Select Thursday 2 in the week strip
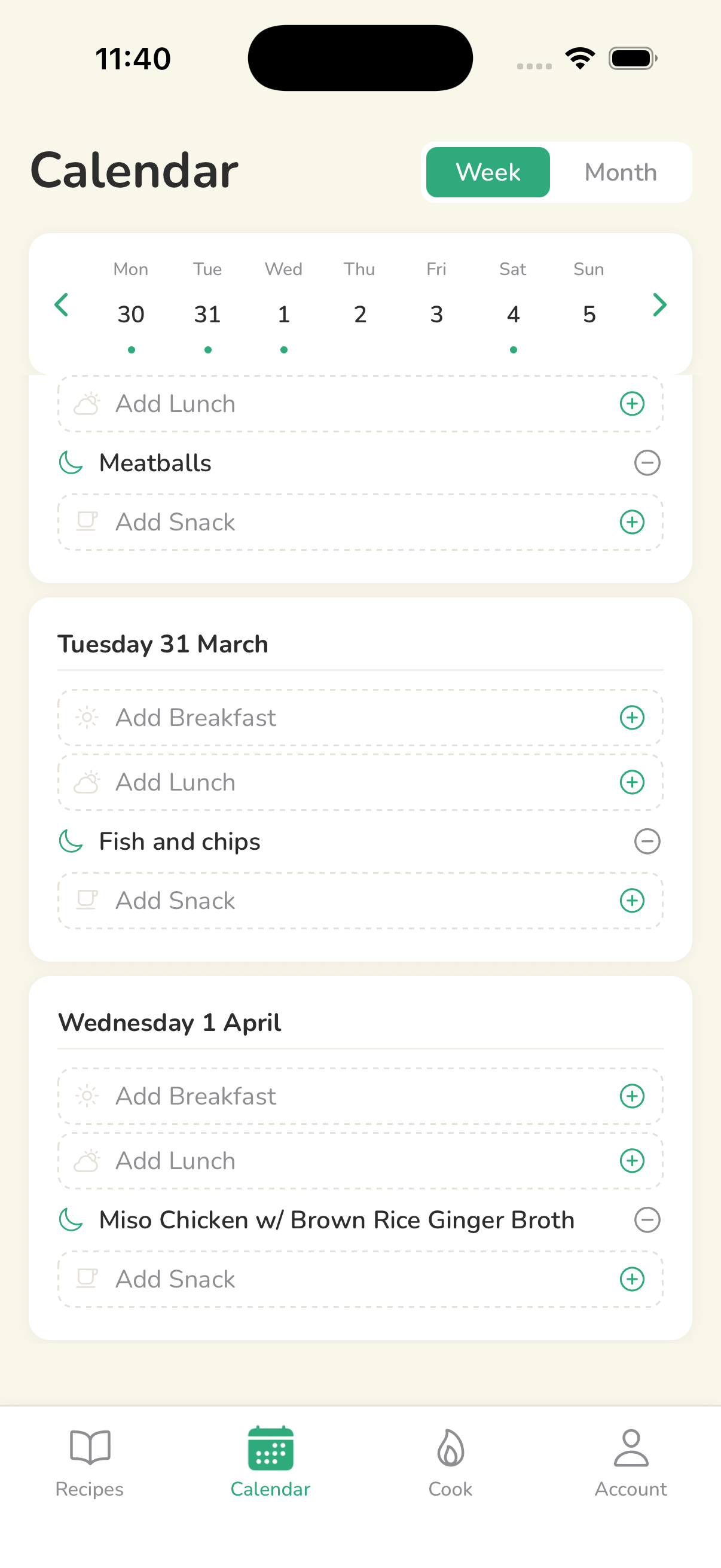 pos(359,315)
